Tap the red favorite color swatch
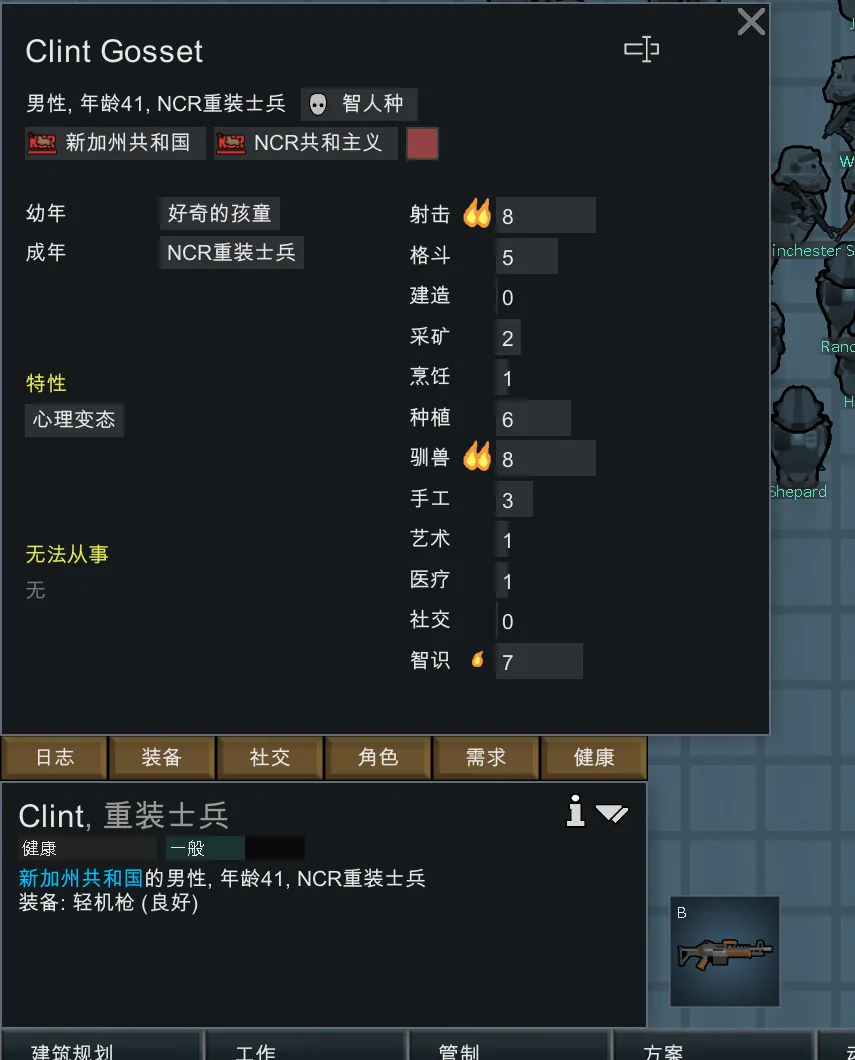Image resolution: width=855 pixels, height=1060 pixels. [422, 143]
